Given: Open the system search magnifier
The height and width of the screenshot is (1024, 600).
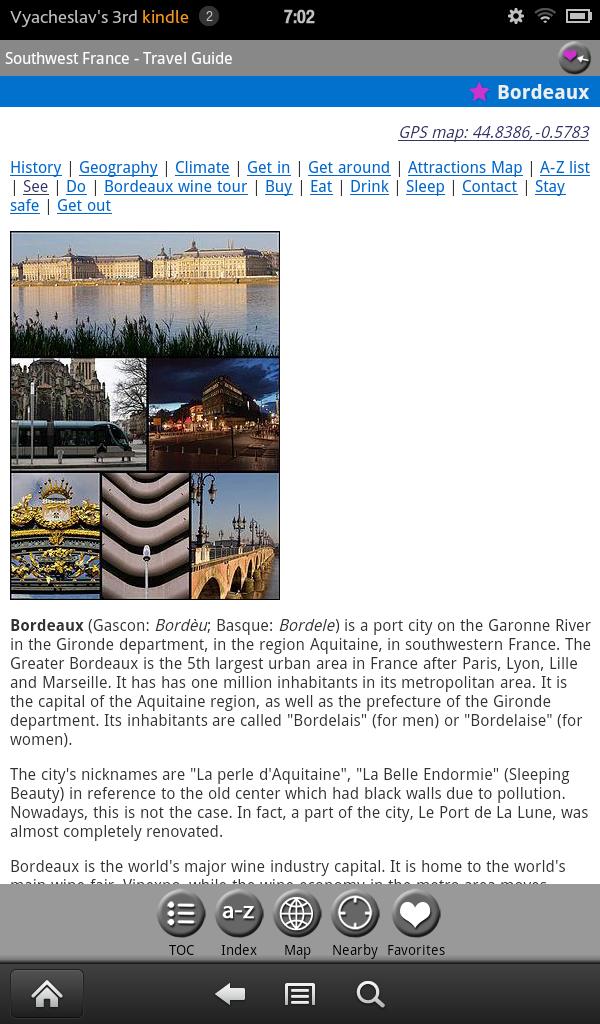Looking at the screenshot, I should point(370,994).
